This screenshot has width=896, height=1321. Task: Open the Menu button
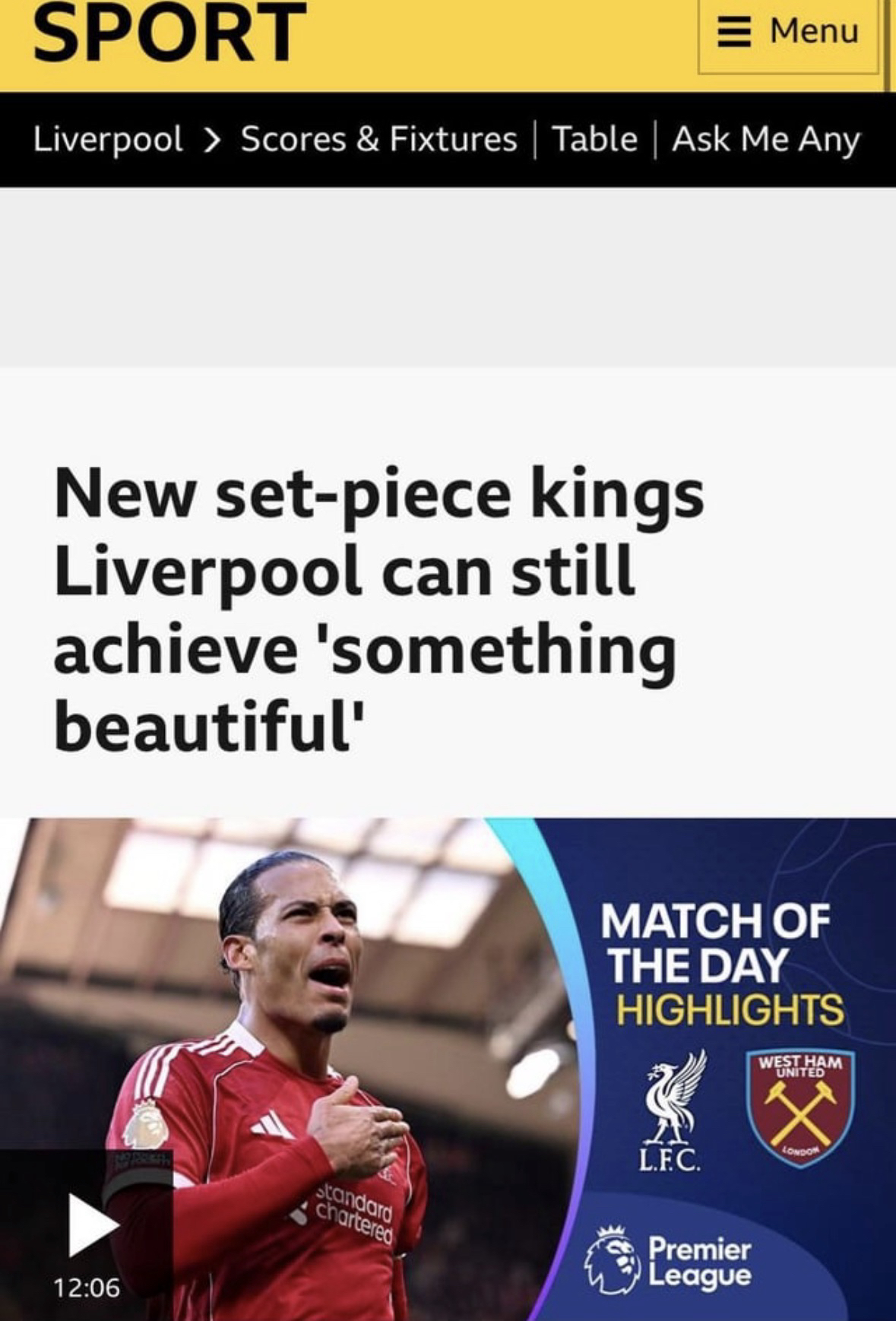[x=789, y=32]
